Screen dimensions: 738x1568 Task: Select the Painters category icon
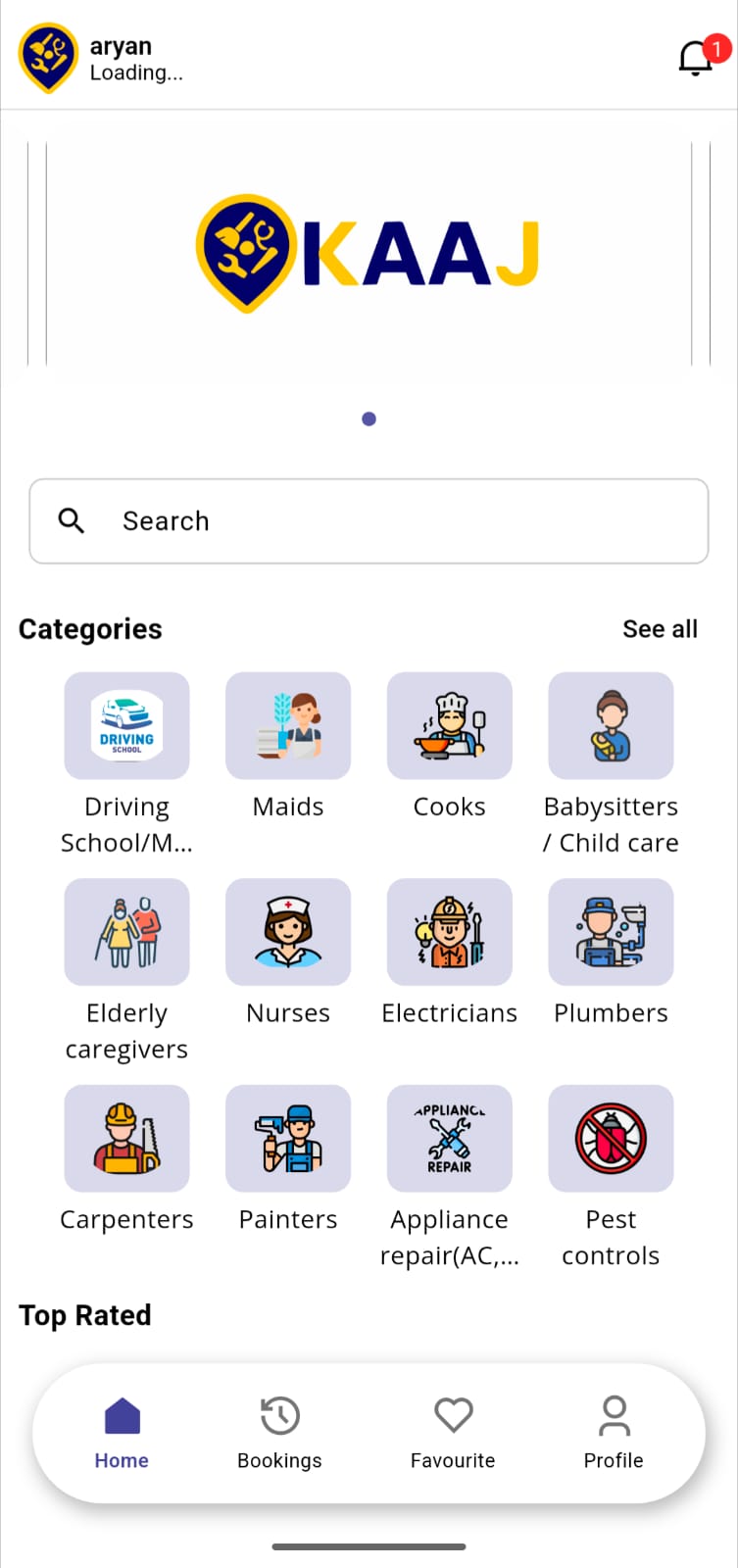[x=287, y=1139]
